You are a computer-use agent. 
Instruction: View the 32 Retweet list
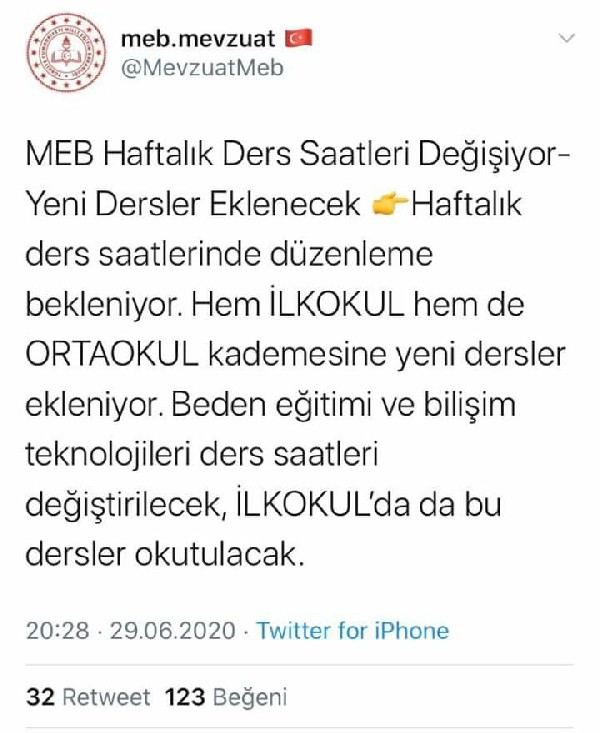pos(88,696)
